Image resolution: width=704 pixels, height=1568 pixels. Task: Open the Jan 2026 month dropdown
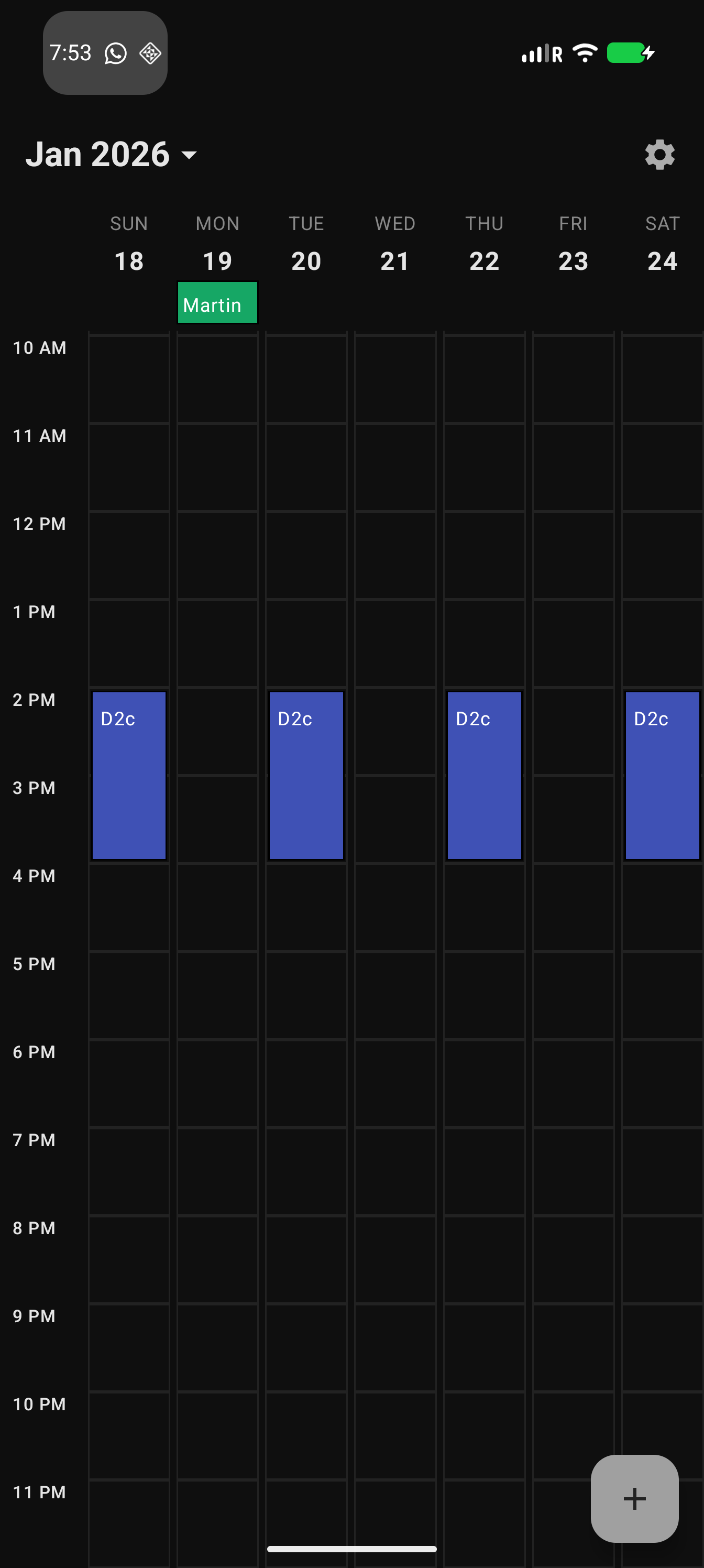point(112,155)
